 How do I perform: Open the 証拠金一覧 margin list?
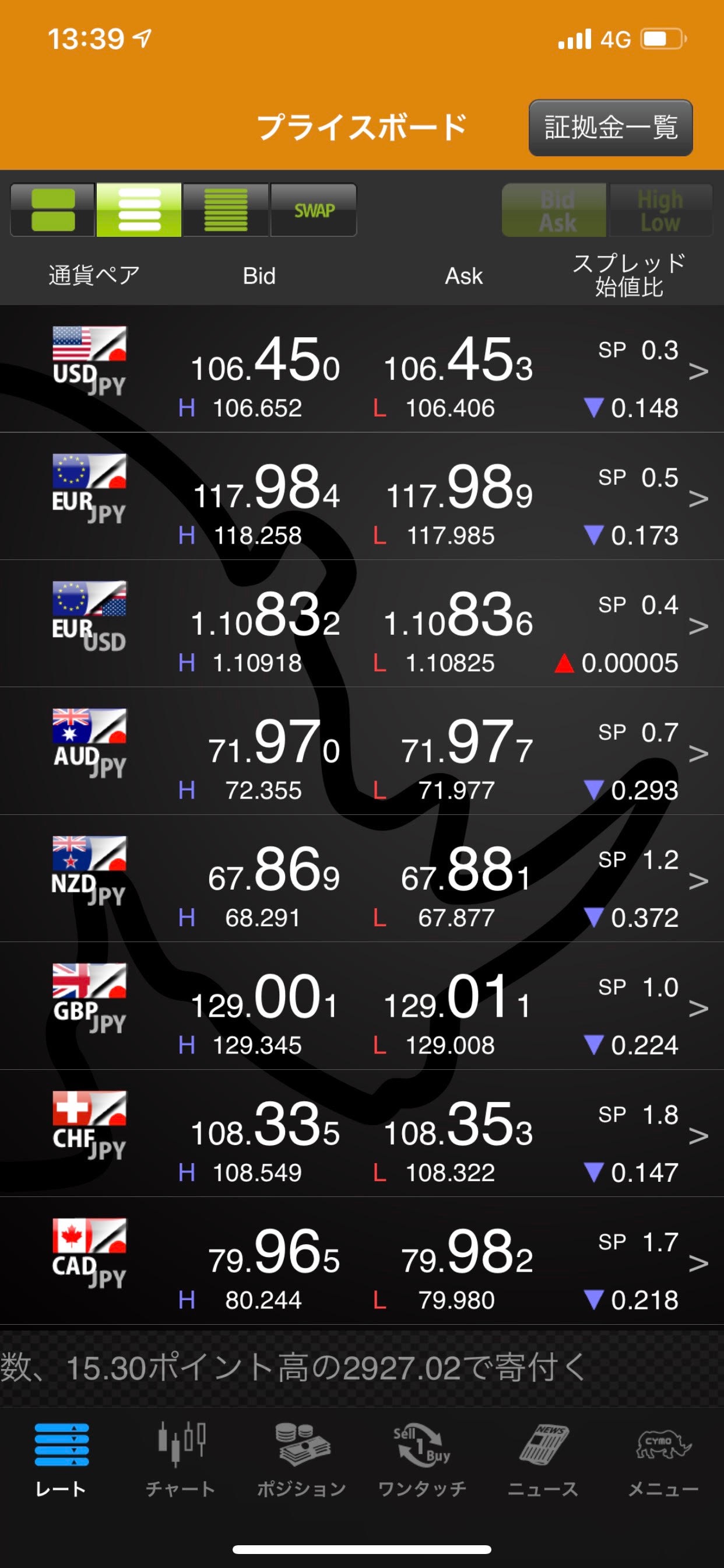pos(610,128)
